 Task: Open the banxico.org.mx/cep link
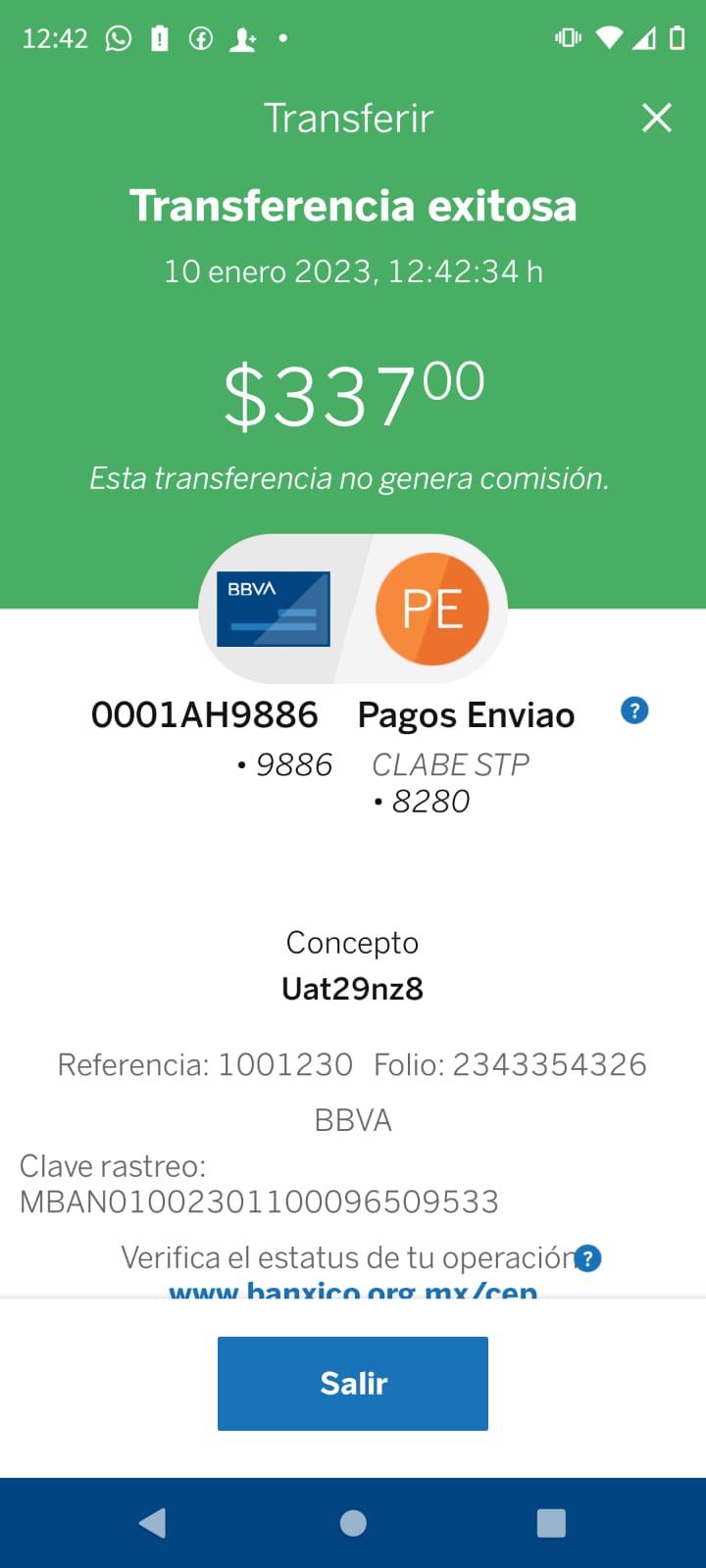point(353,1289)
